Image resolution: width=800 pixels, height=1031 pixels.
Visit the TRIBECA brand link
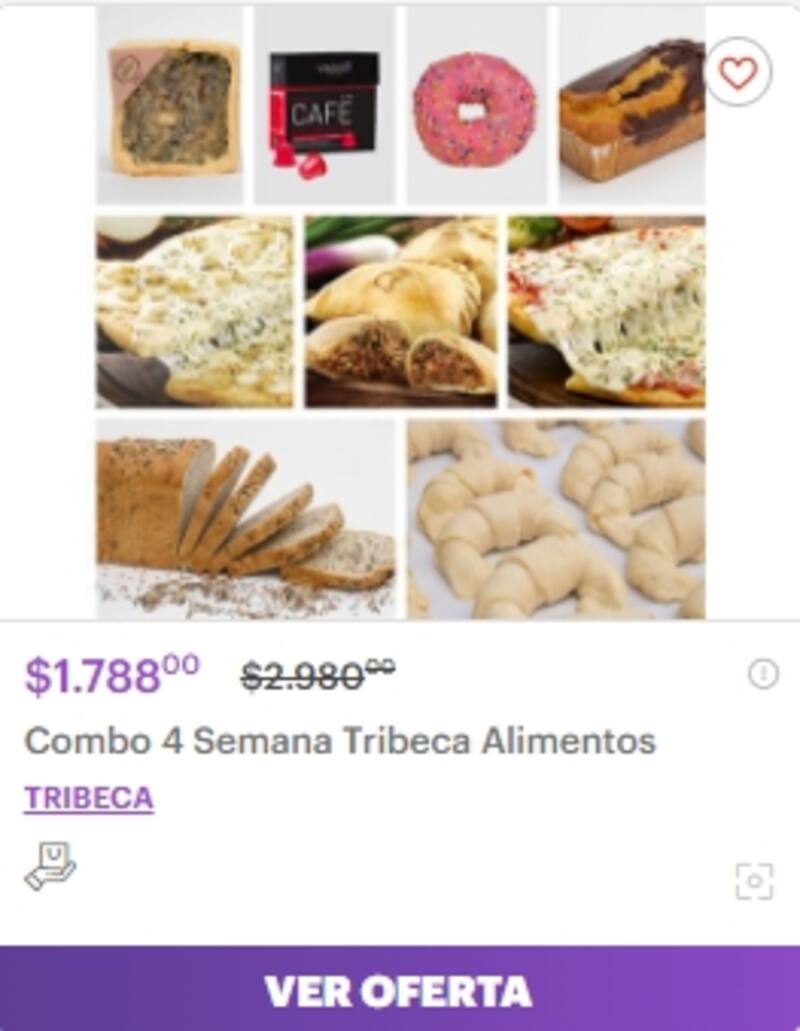89,798
